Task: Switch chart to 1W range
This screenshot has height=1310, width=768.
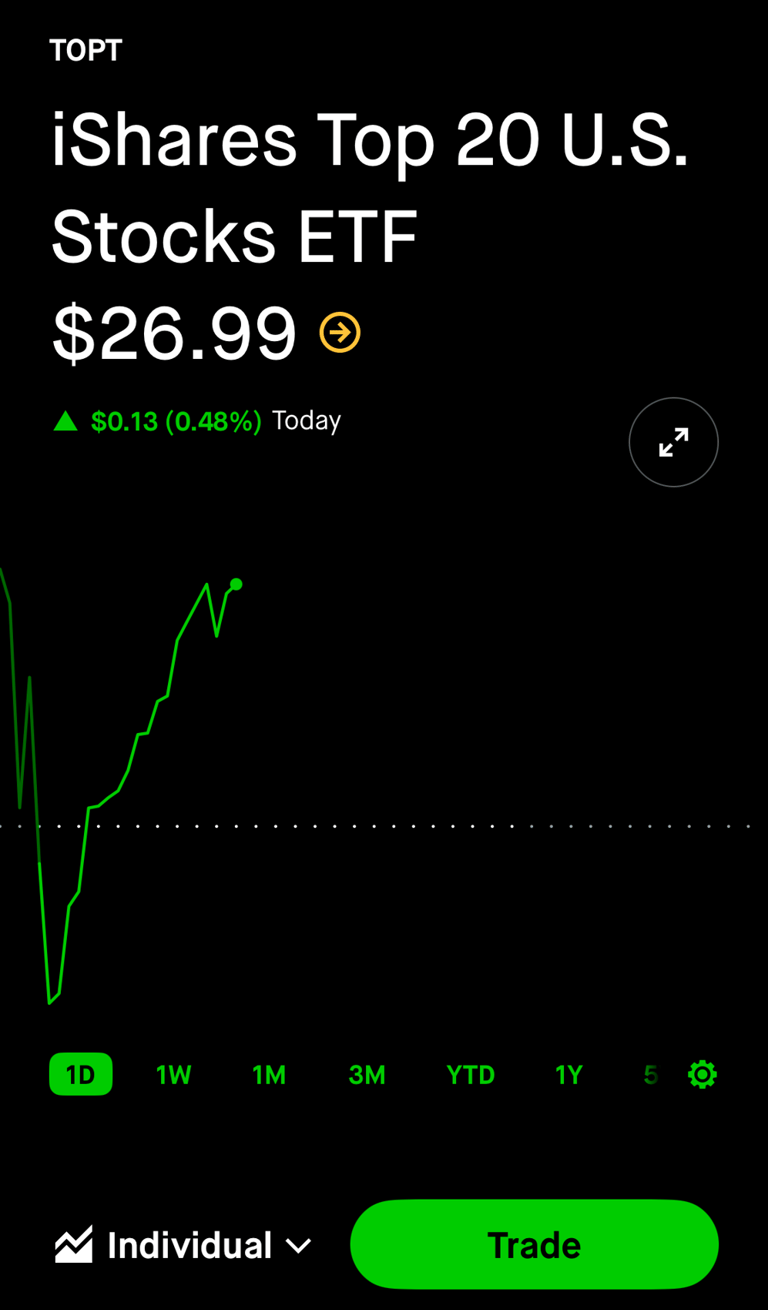Action: (x=174, y=1075)
